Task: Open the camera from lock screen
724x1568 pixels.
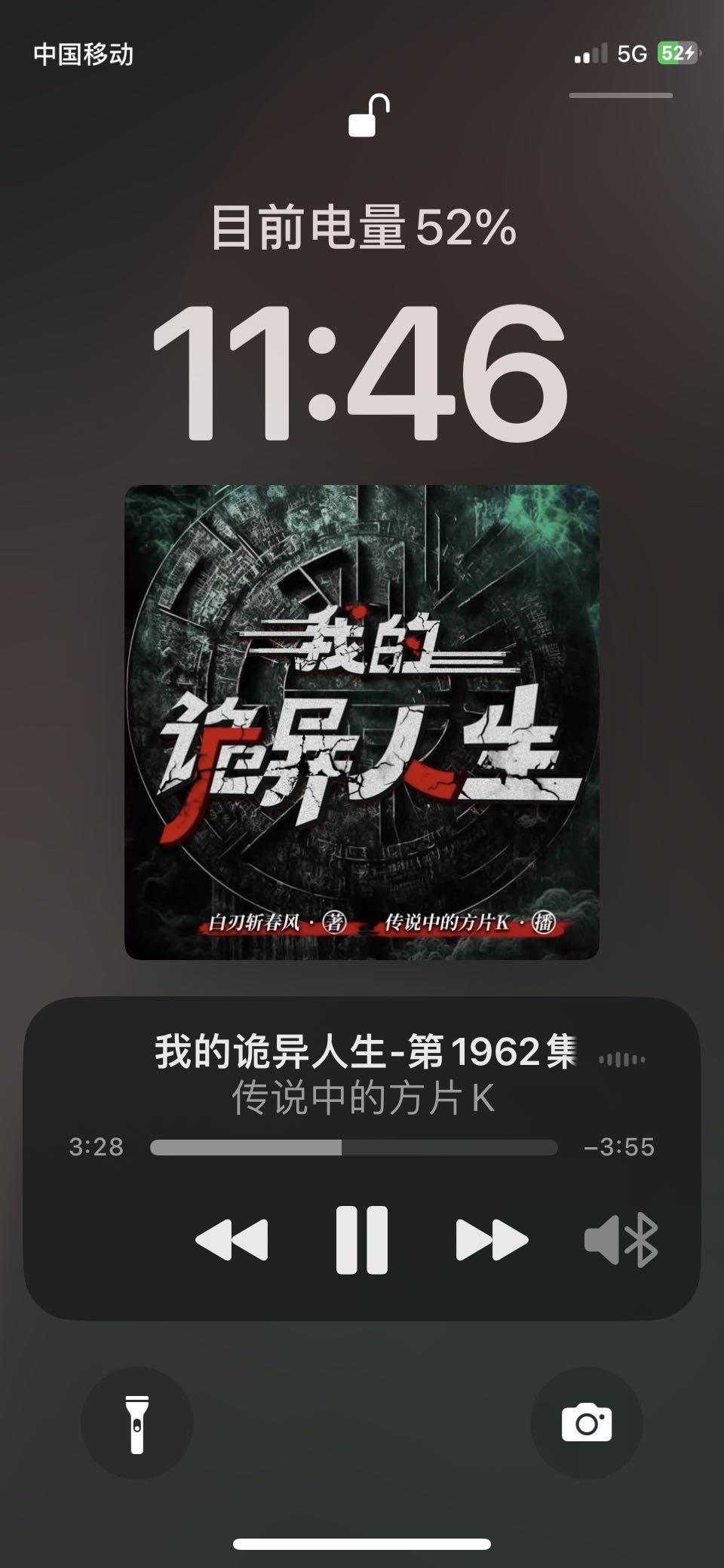Action: 587,1423
